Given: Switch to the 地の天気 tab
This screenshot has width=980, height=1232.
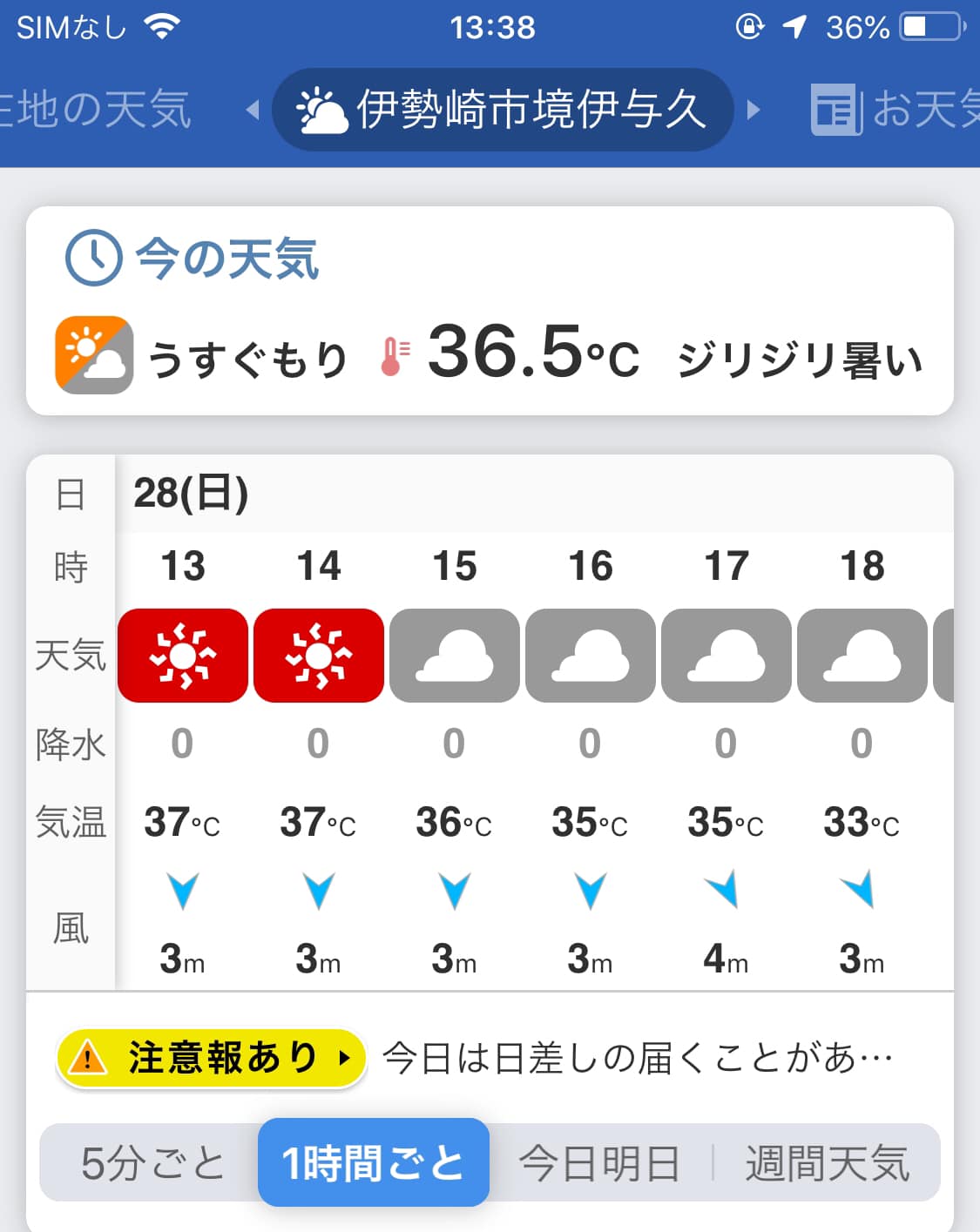Looking at the screenshot, I should [x=96, y=110].
